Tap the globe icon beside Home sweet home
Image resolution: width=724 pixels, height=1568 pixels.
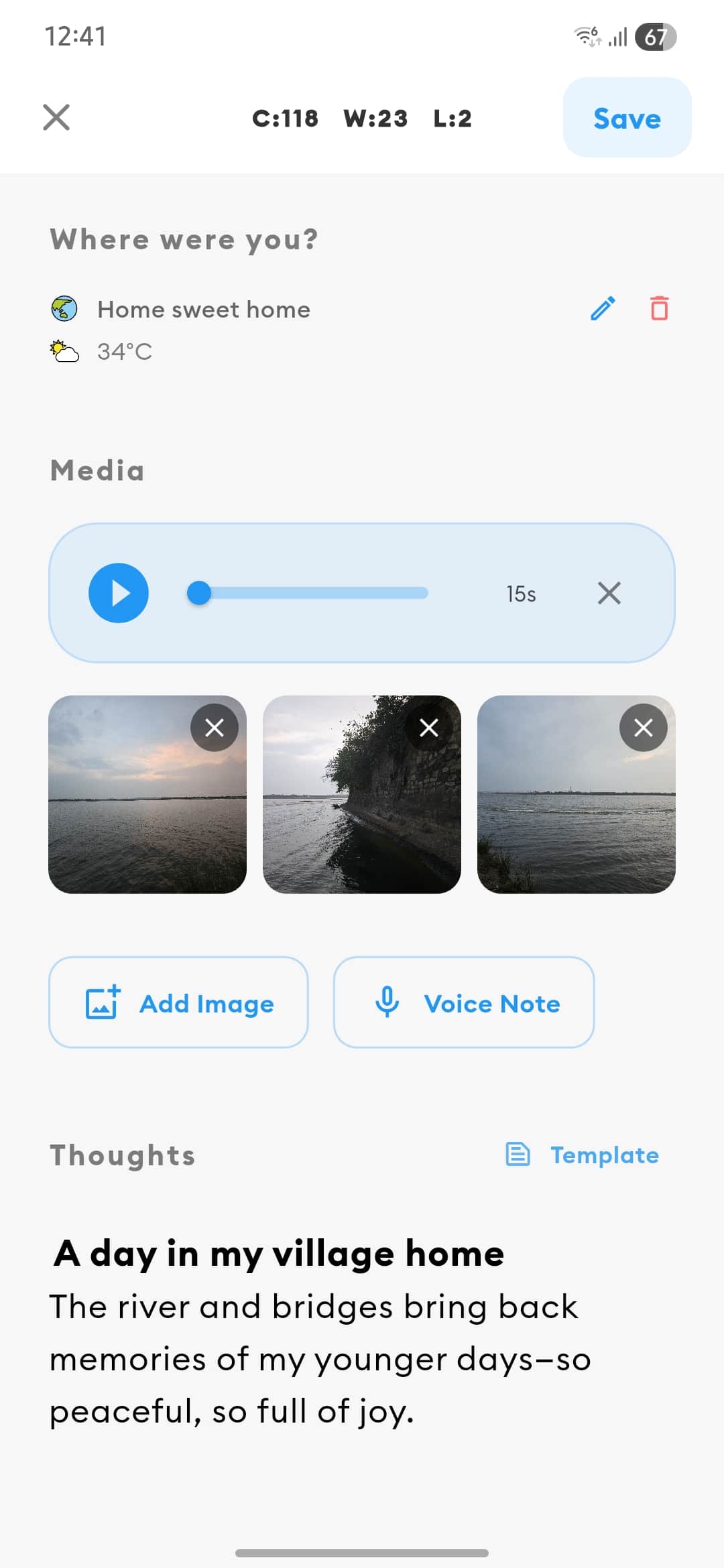64,309
